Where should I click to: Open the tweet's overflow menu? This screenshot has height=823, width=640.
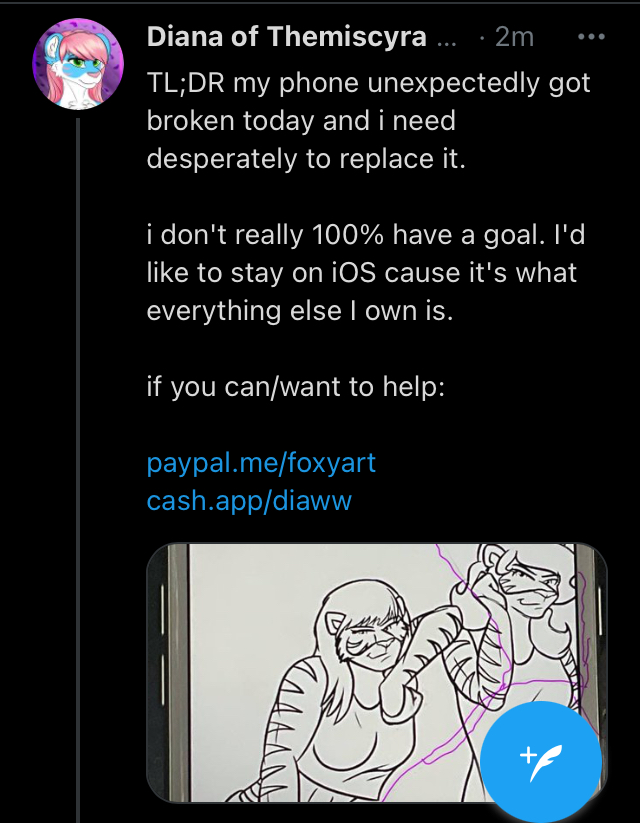tap(591, 37)
